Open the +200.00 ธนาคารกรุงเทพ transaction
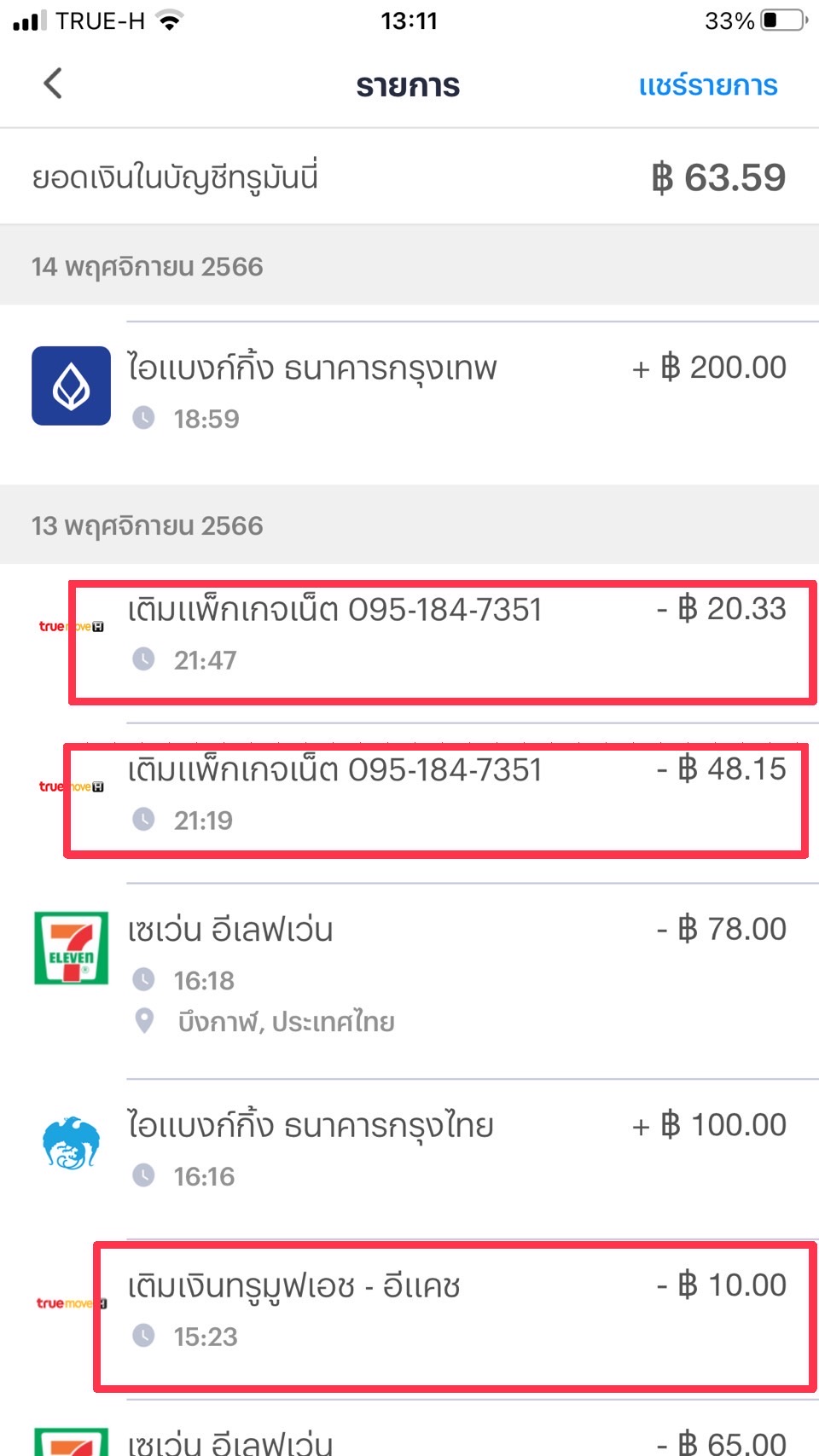 (x=409, y=394)
